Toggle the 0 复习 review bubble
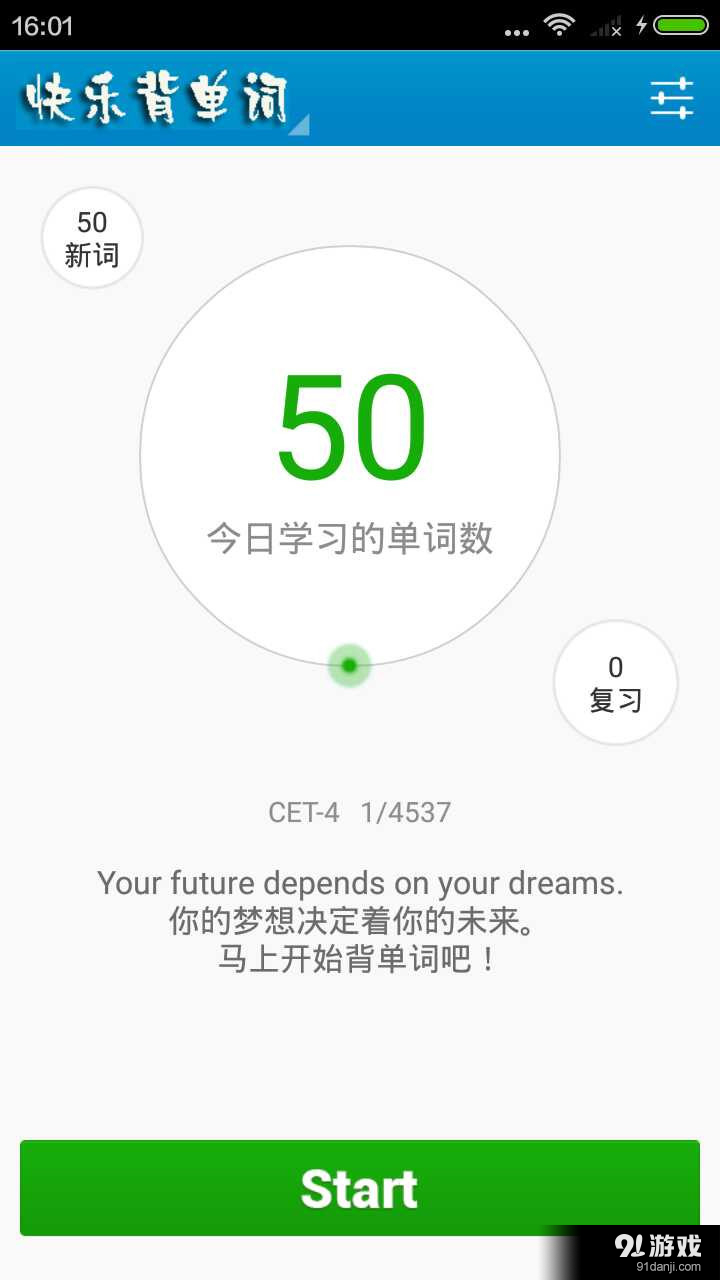Image resolution: width=720 pixels, height=1280 pixels. (616, 683)
